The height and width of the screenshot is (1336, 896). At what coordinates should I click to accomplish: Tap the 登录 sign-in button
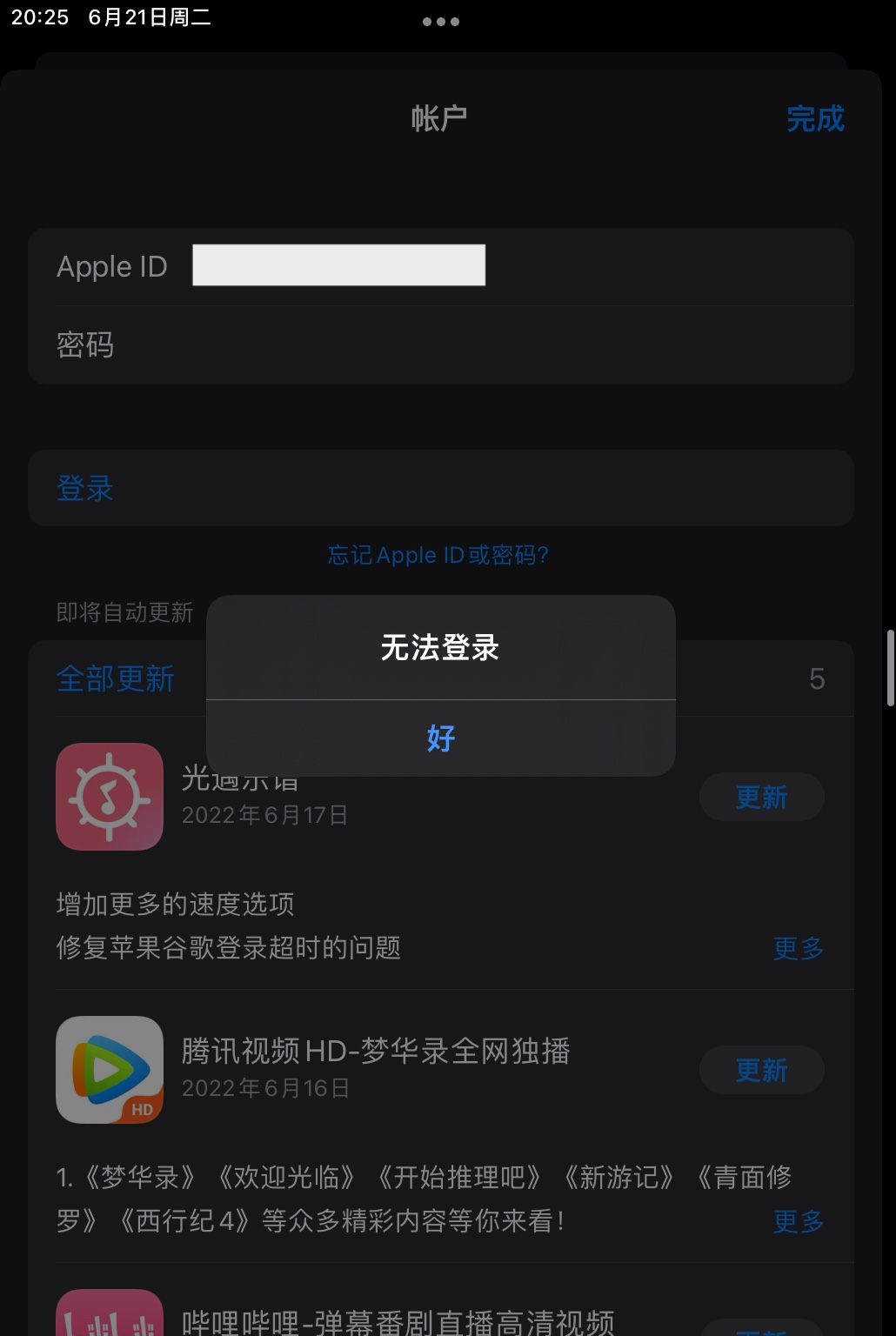85,488
